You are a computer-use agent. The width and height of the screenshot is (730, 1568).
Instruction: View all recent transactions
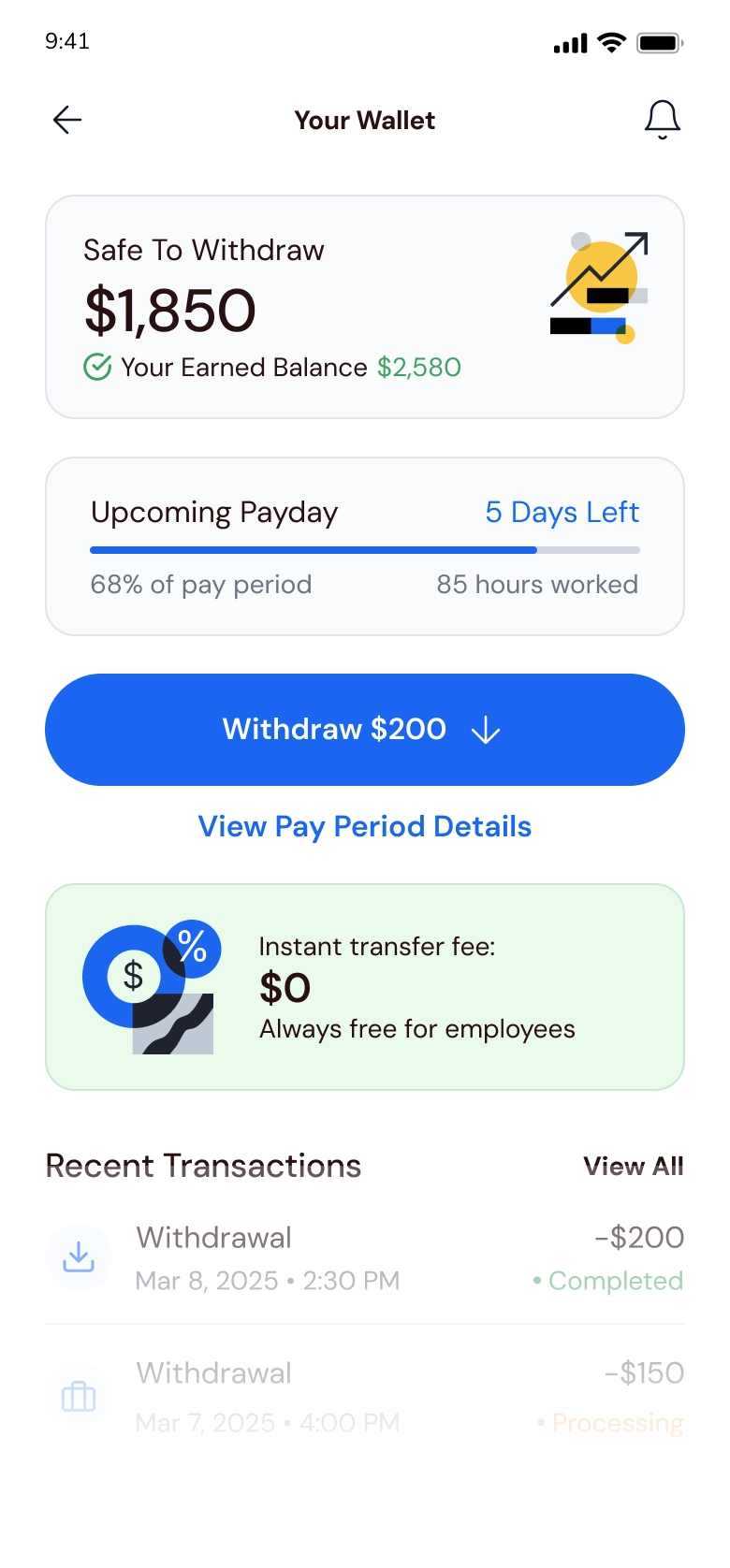(633, 1166)
